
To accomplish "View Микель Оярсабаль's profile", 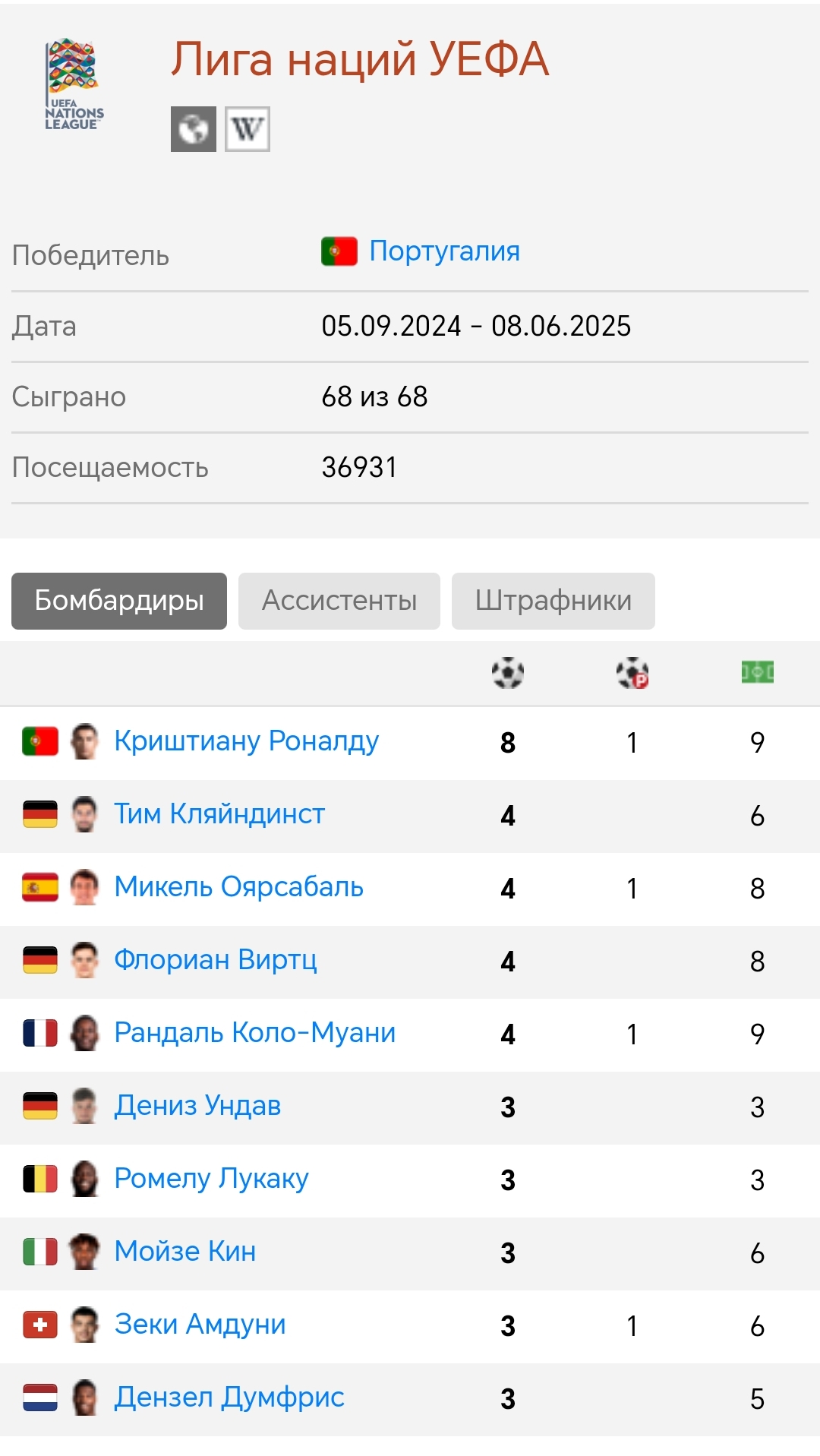I will point(238,887).
